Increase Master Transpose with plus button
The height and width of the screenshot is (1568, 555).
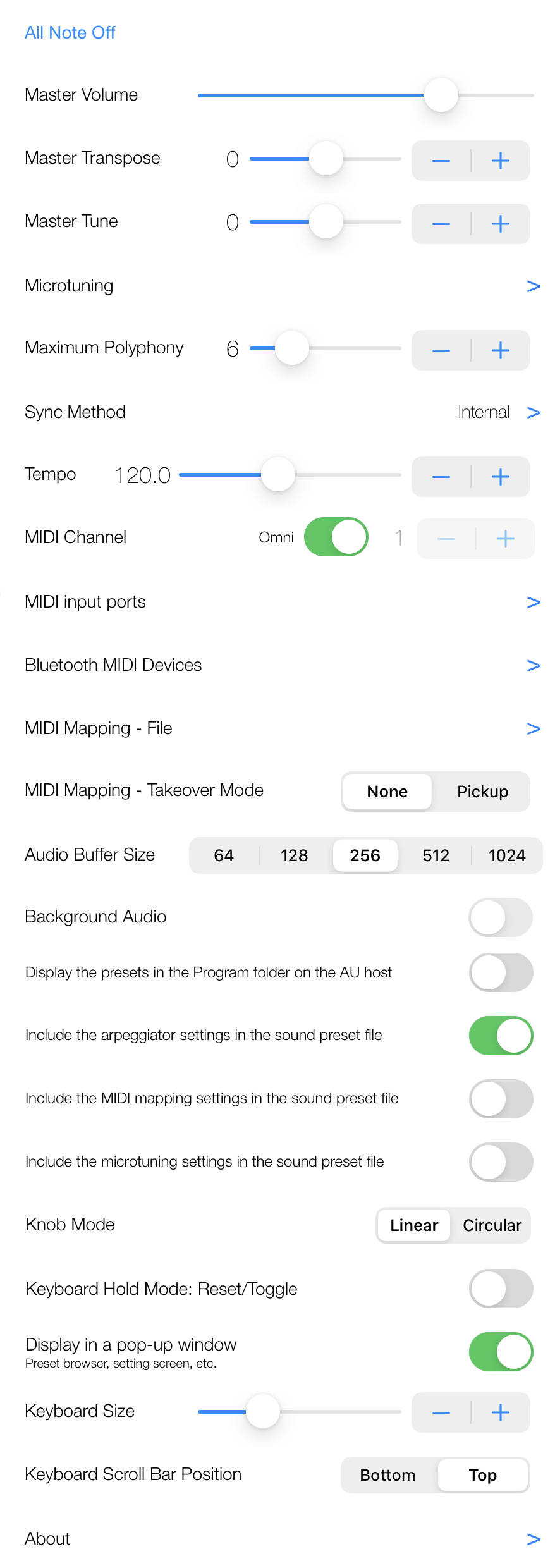[500, 161]
